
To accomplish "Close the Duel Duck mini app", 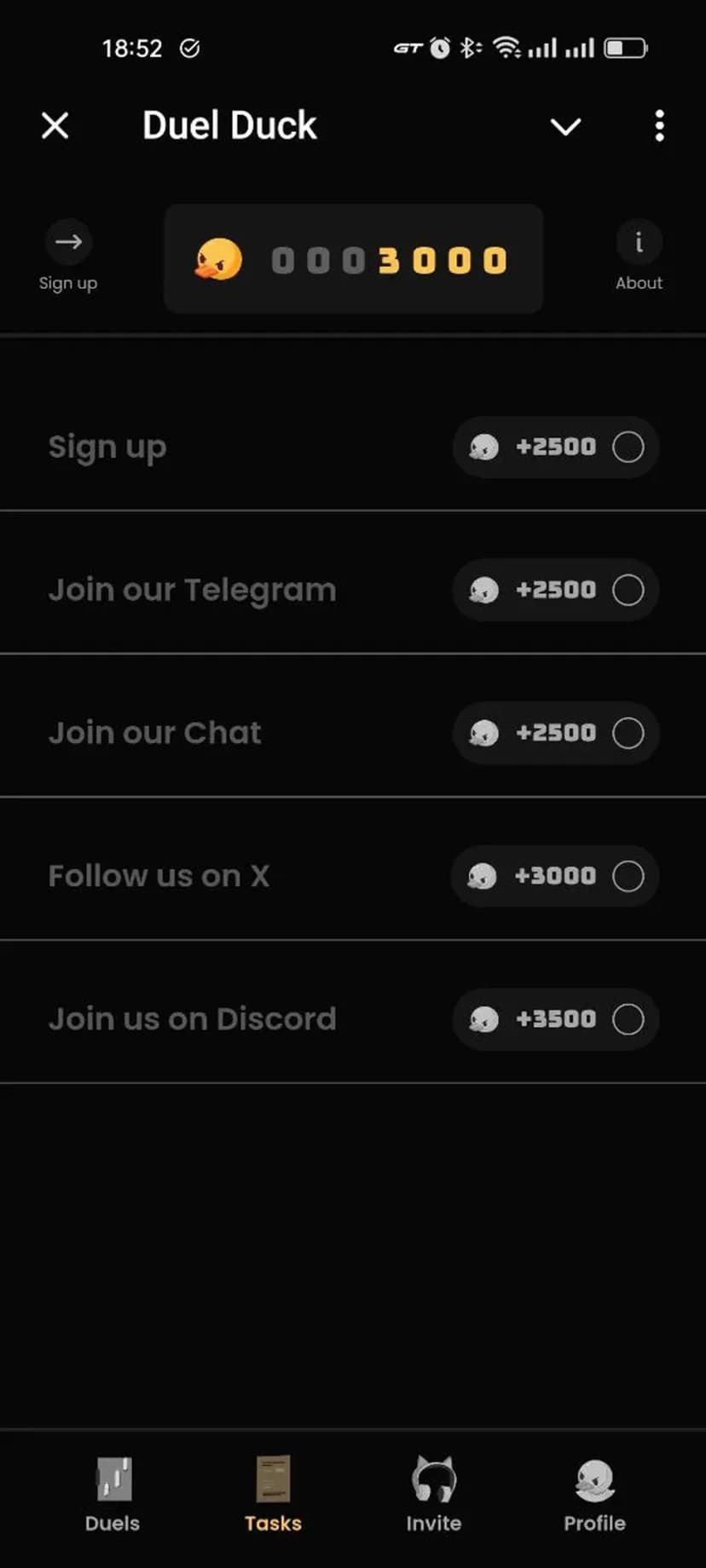I will coord(55,126).
